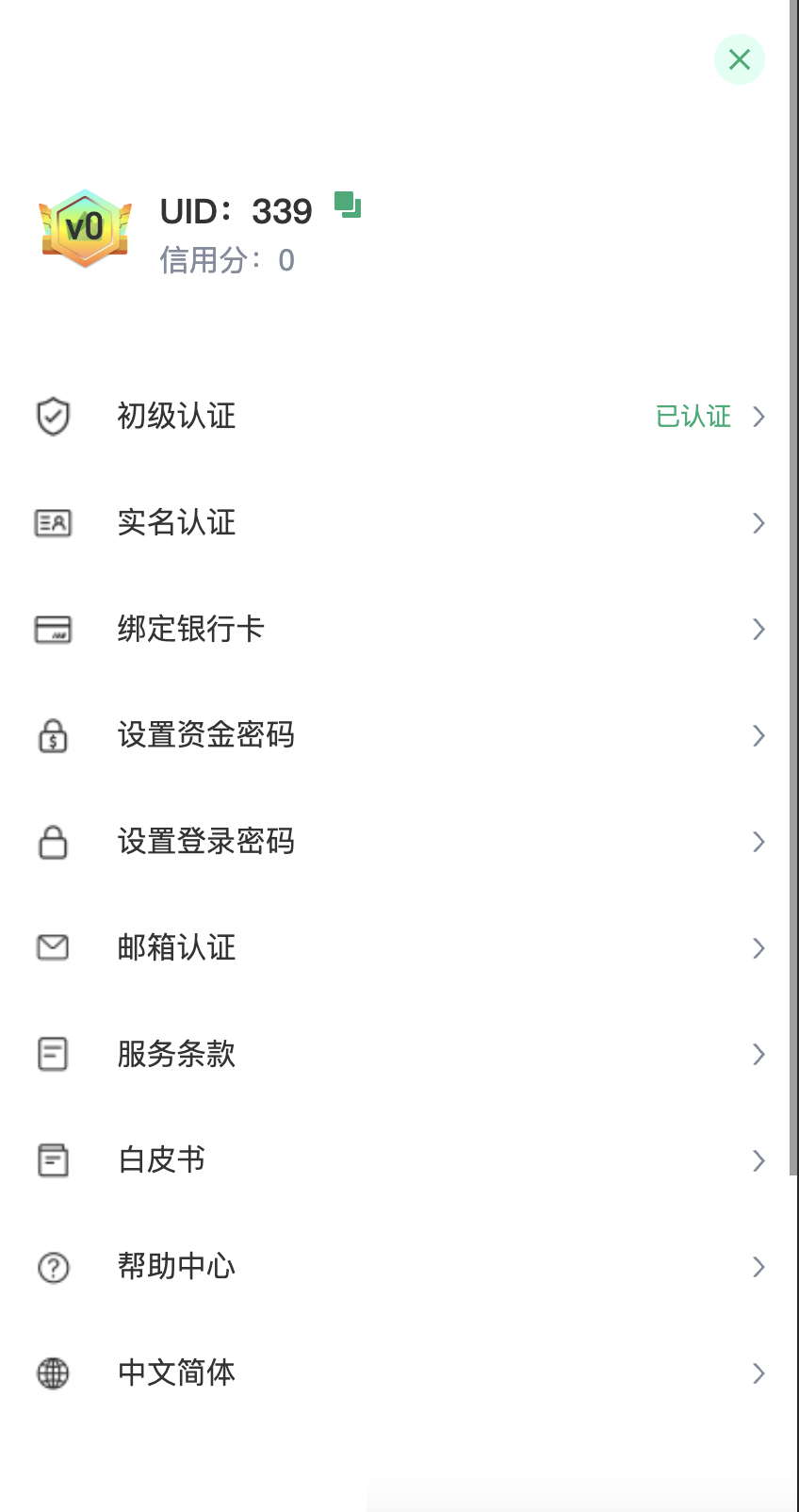Click the bank card icon beside 绑定银行卡
Viewport: 799px width, 1512px height.
click(x=53, y=629)
